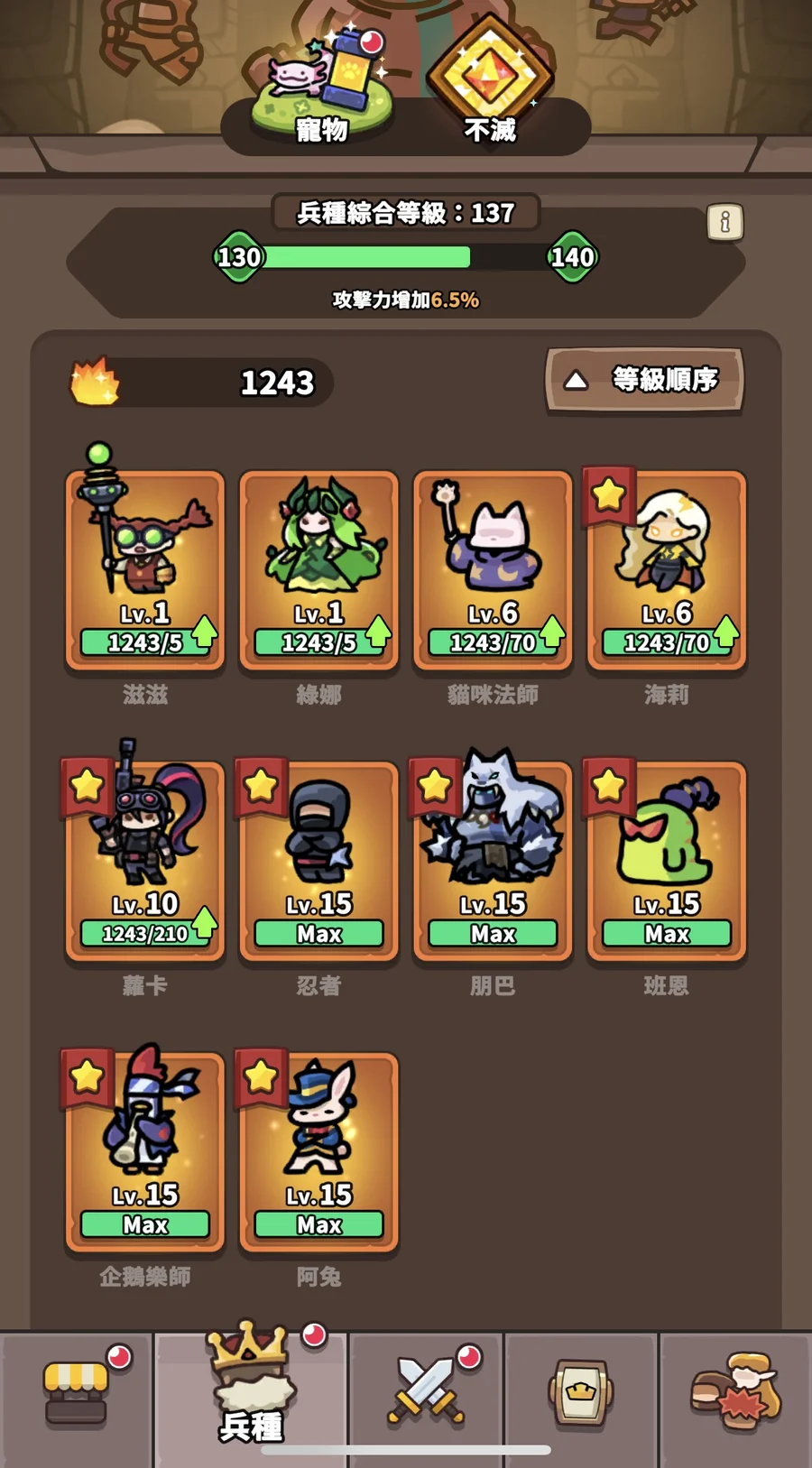This screenshot has height=1468, width=812.
Task: Open the 企鵝樂師 unit card
Action: [x=144, y=1151]
